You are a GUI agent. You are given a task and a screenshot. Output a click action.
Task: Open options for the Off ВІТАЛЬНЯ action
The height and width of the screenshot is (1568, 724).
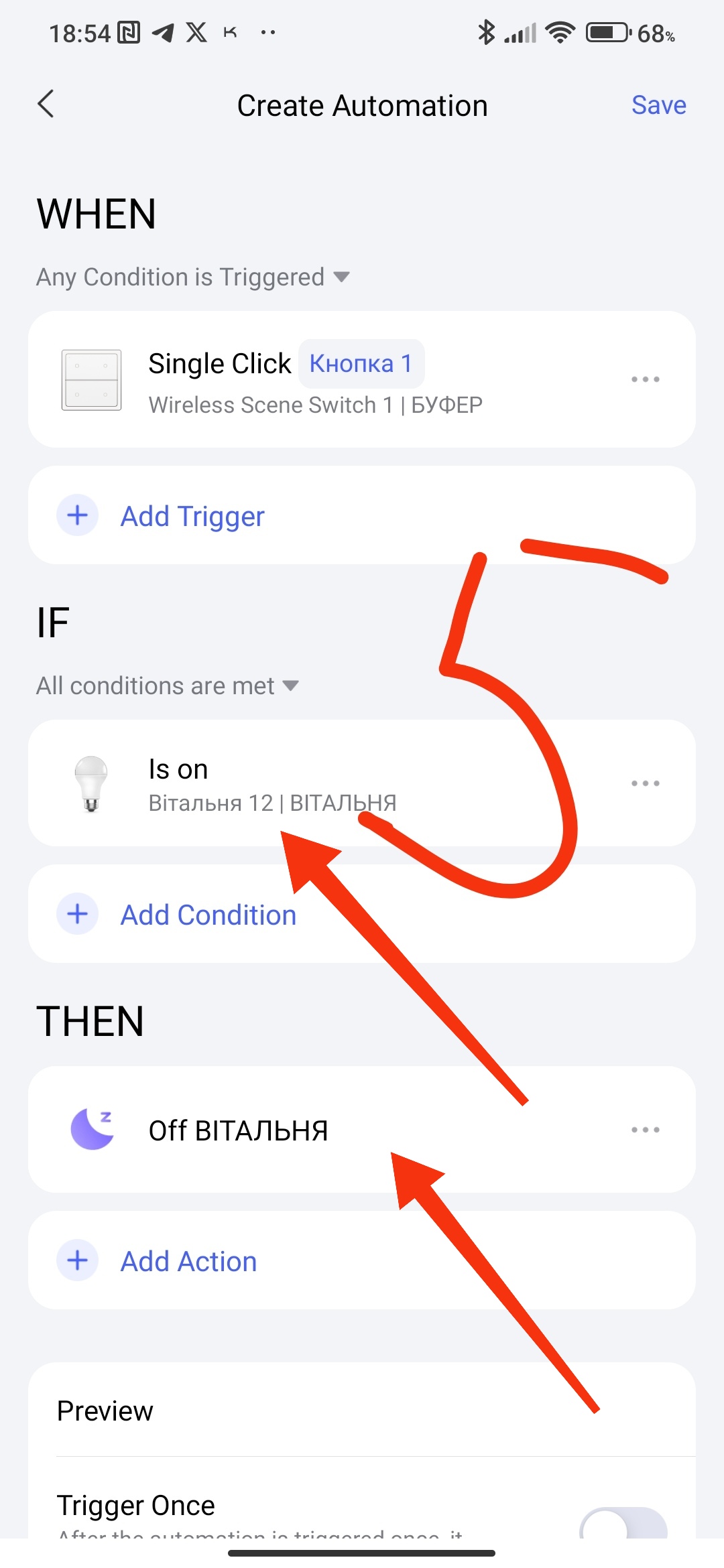click(645, 1130)
